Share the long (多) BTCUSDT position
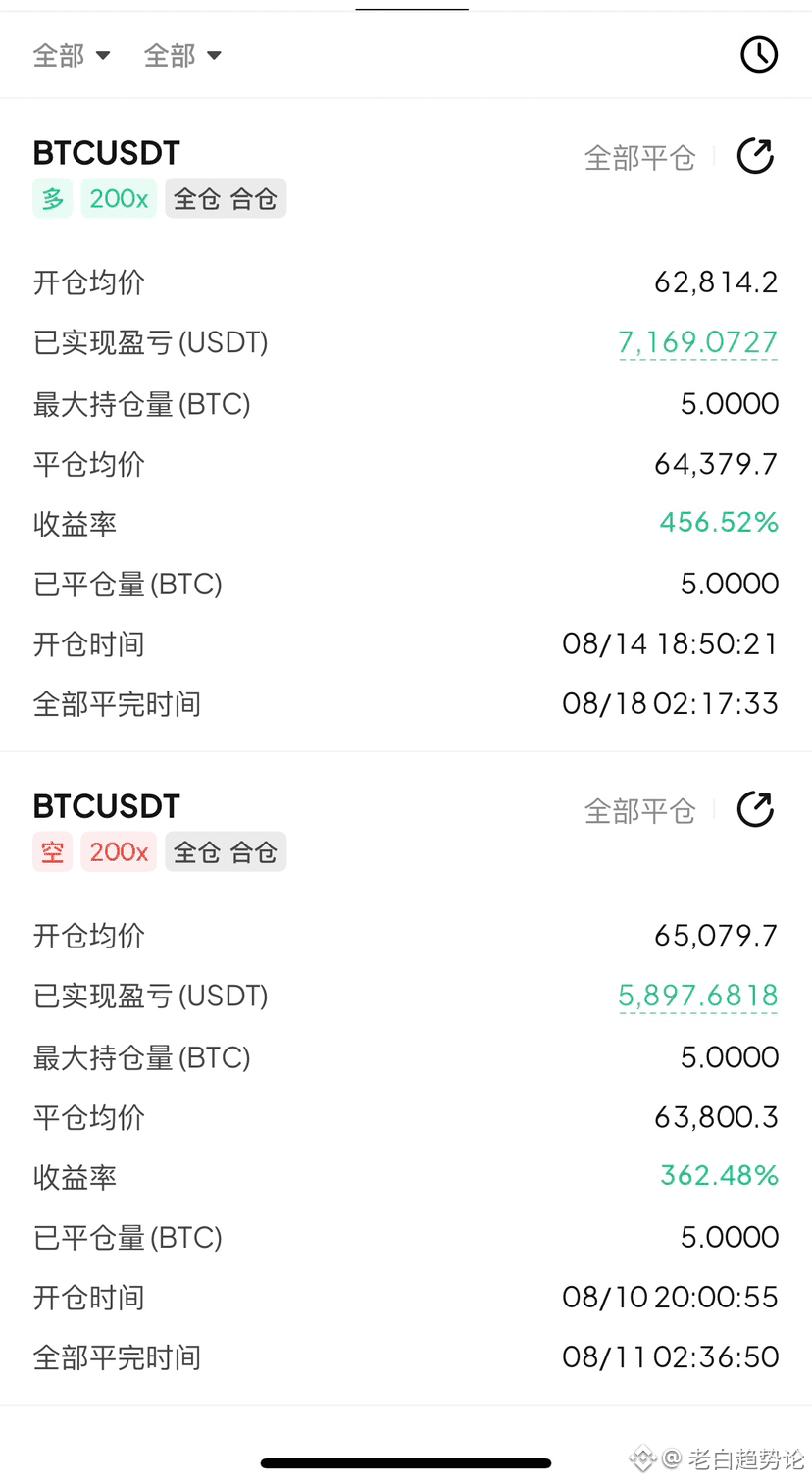This screenshot has width=812, height=1484. pyautogui.click(x=755, y=156)
